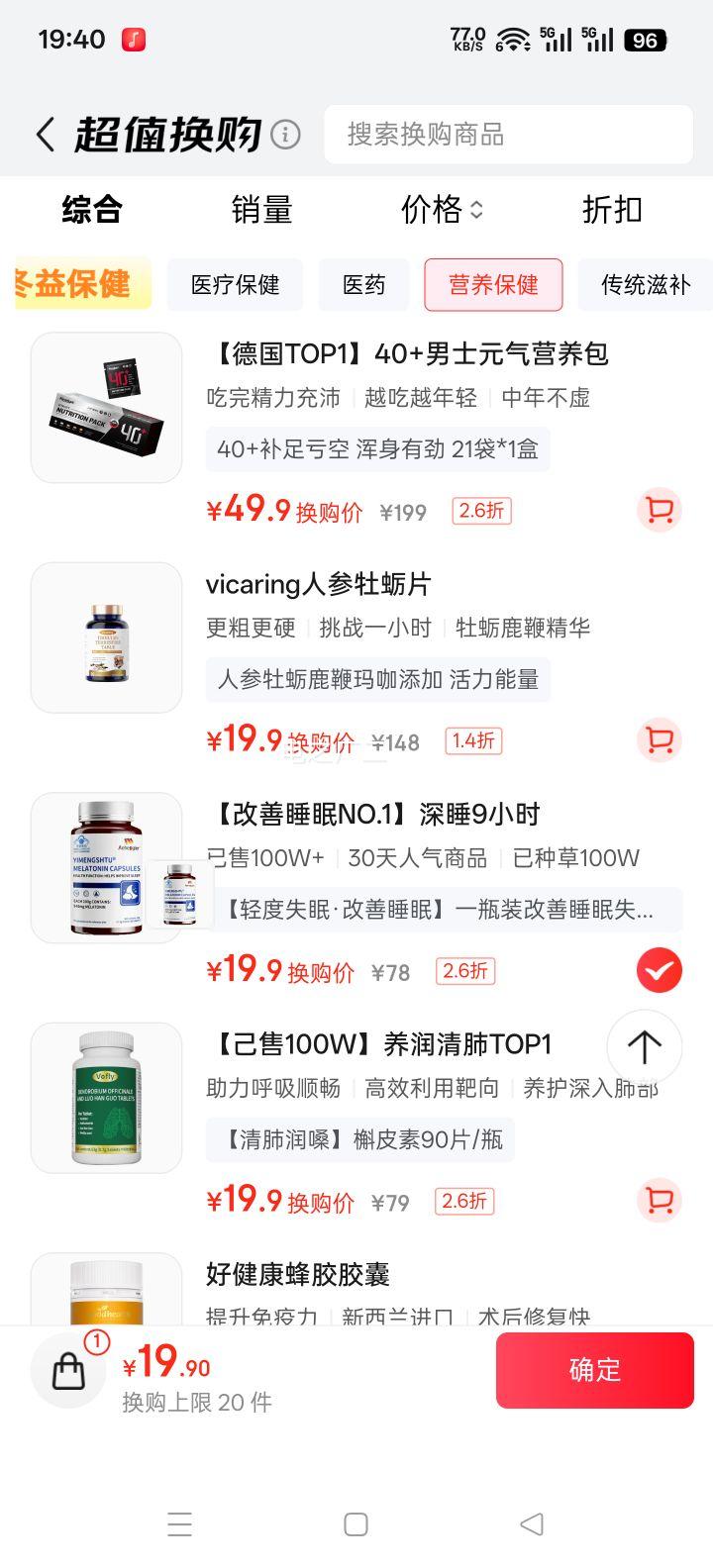Add vicaring人参牡蛎片 to cart
This screenshot has height=1568, width=713.
click(x=659, y=740)
